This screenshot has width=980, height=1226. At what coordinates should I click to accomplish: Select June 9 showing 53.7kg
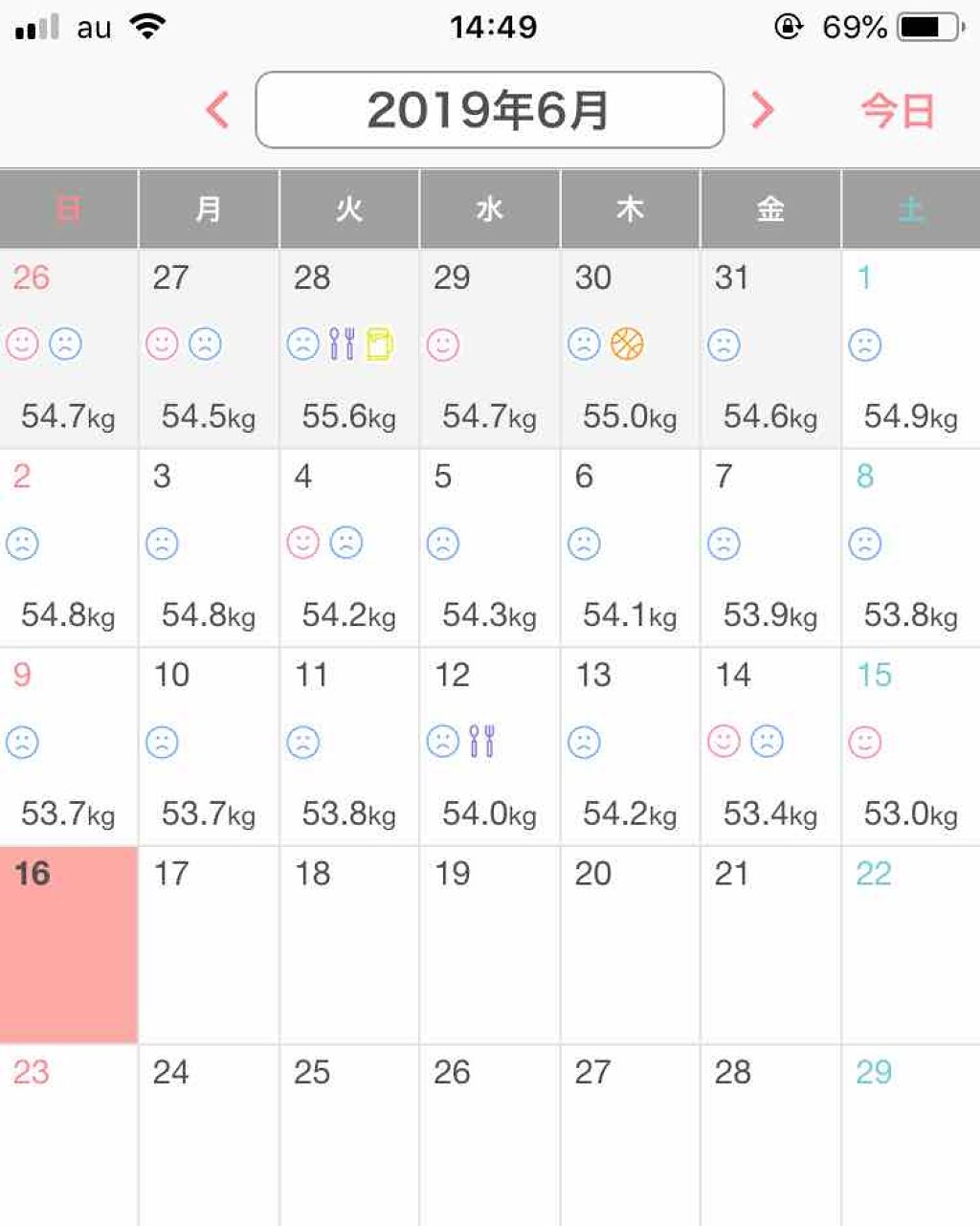[69, 747]
